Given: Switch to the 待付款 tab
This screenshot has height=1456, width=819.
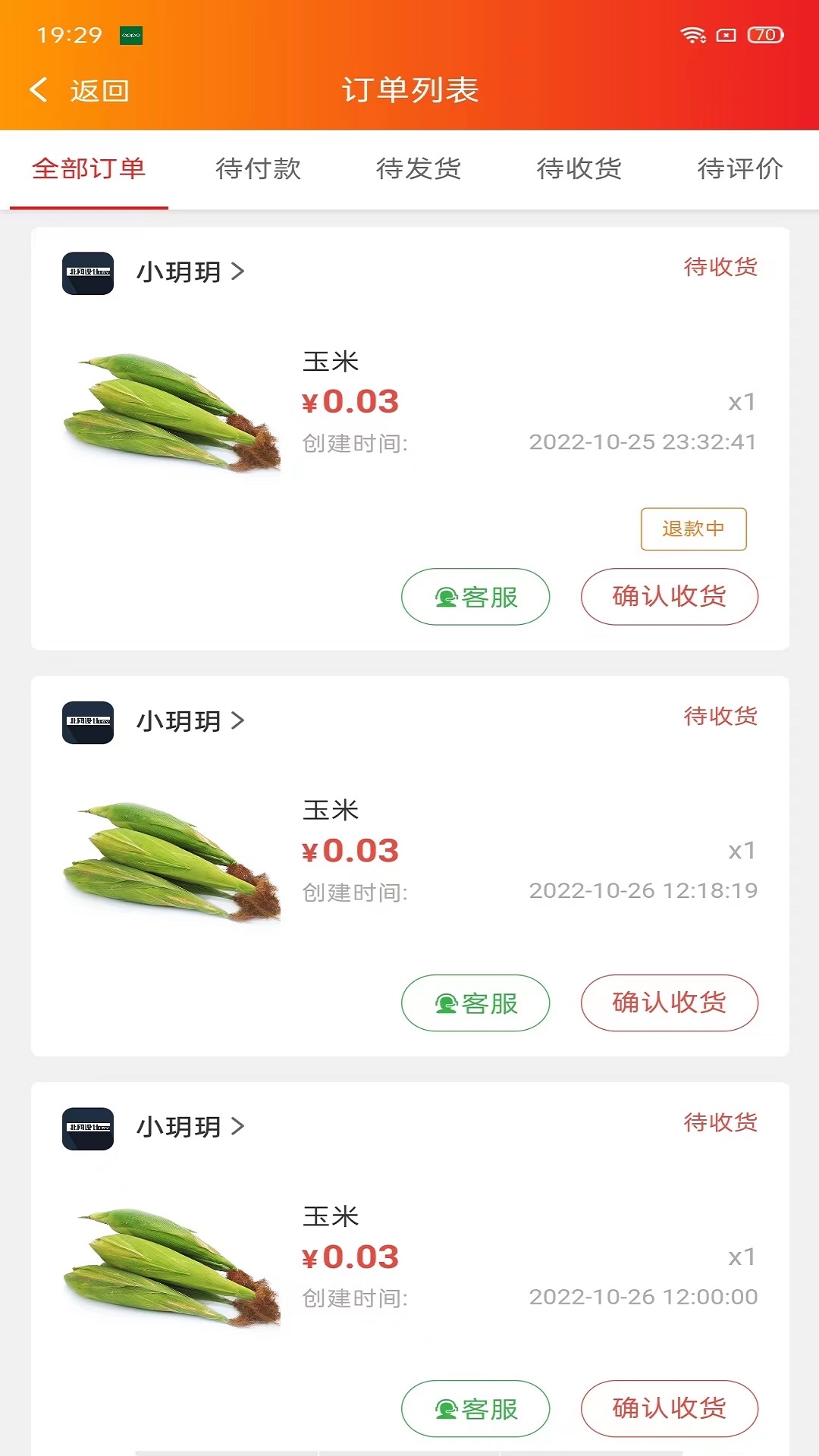Looking at the screenshot, I should click(258, 168).
